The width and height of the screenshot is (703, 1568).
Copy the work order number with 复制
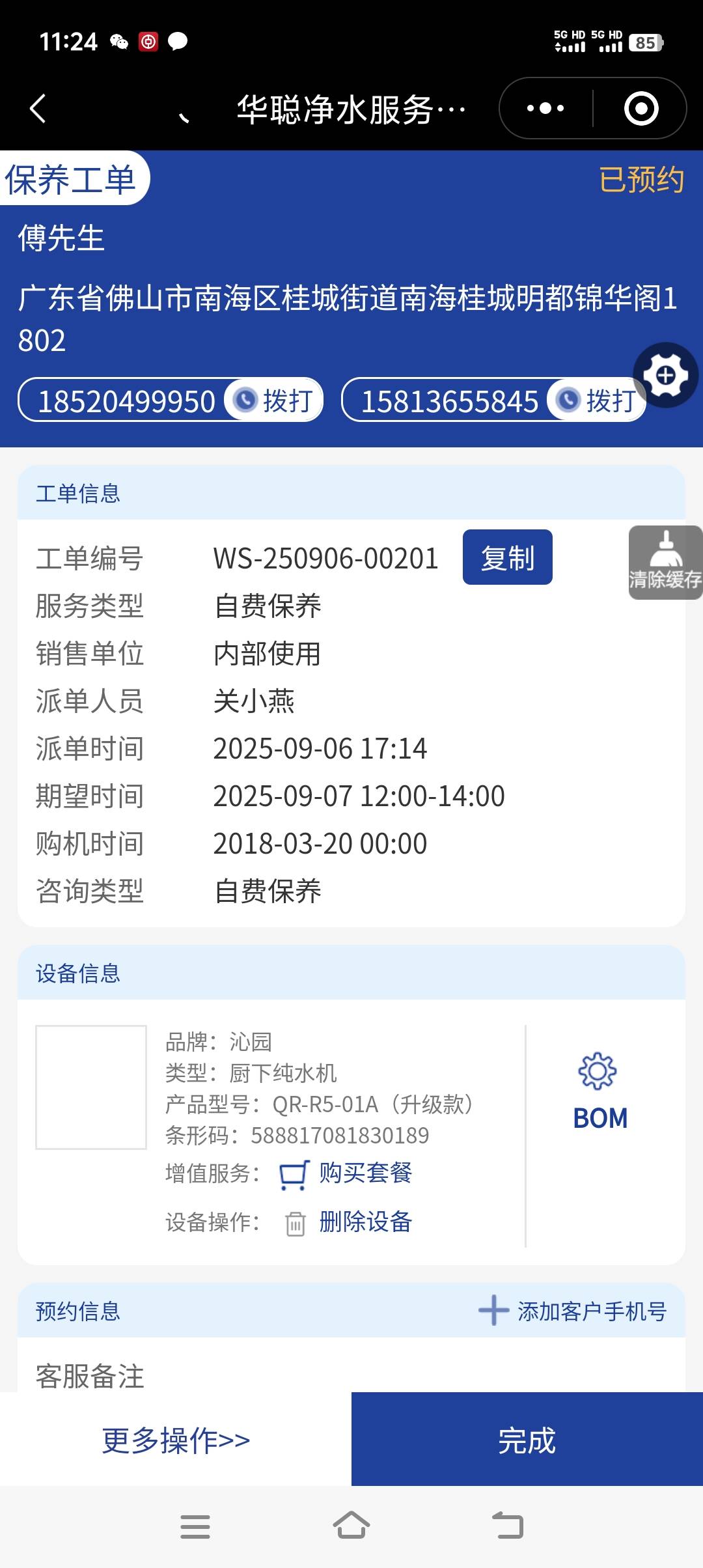[x=507, y=557]
